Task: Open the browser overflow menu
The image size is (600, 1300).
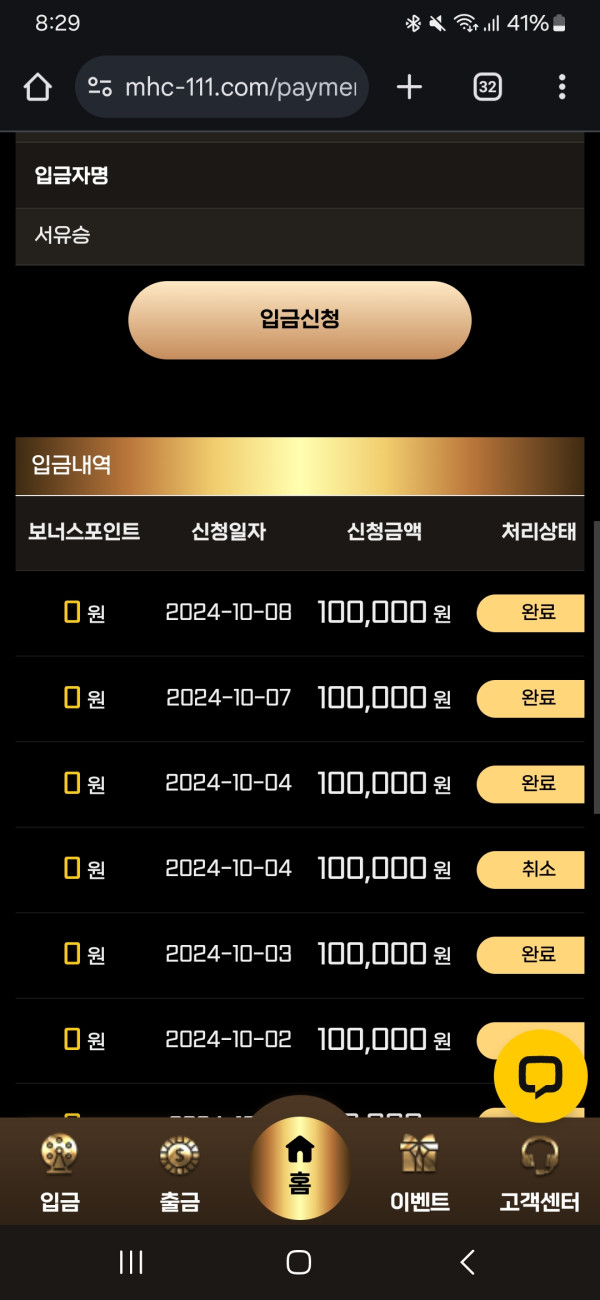Action: pos(562,87)
